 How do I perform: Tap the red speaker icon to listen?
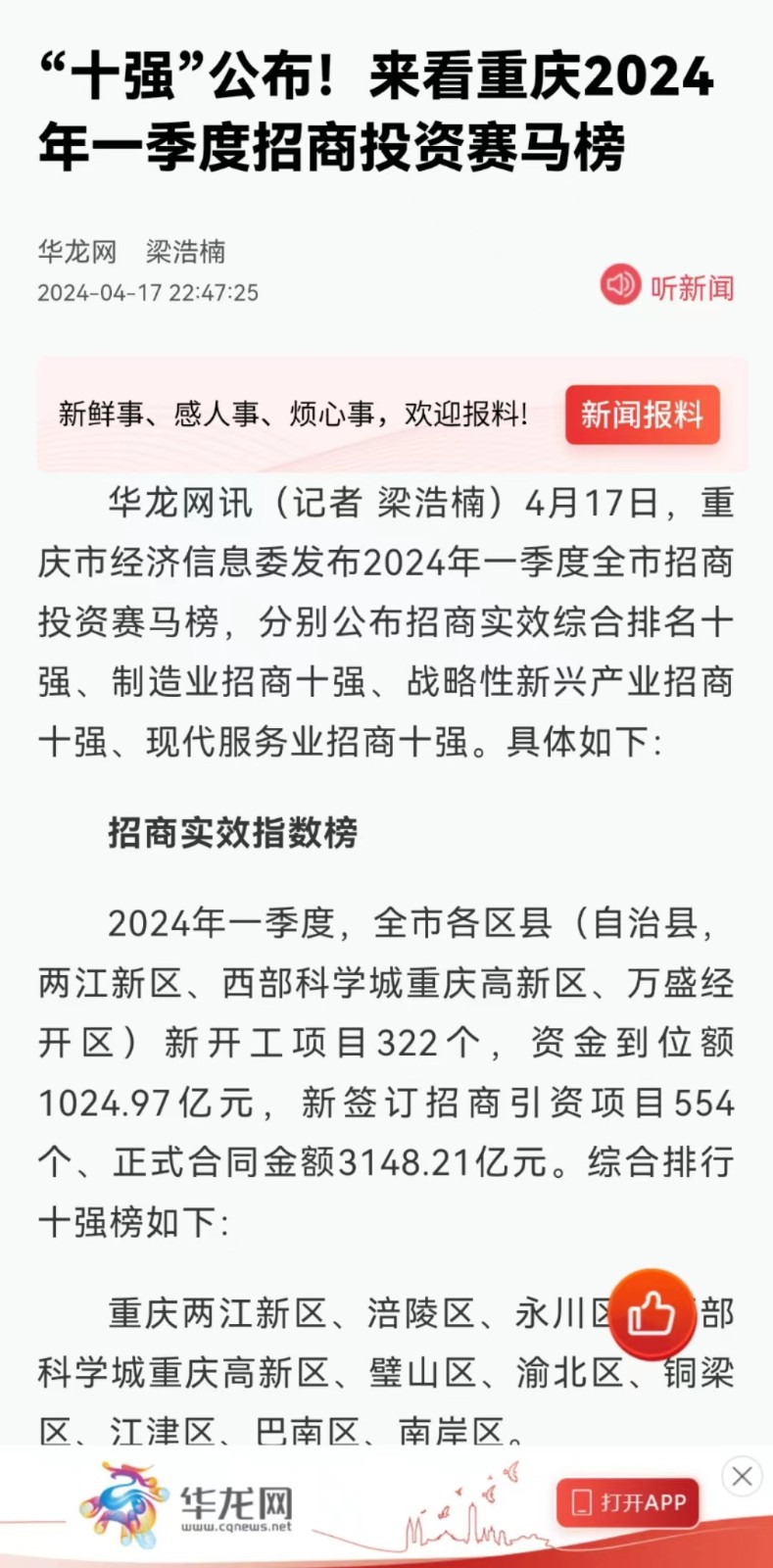(x=619, y=285)
